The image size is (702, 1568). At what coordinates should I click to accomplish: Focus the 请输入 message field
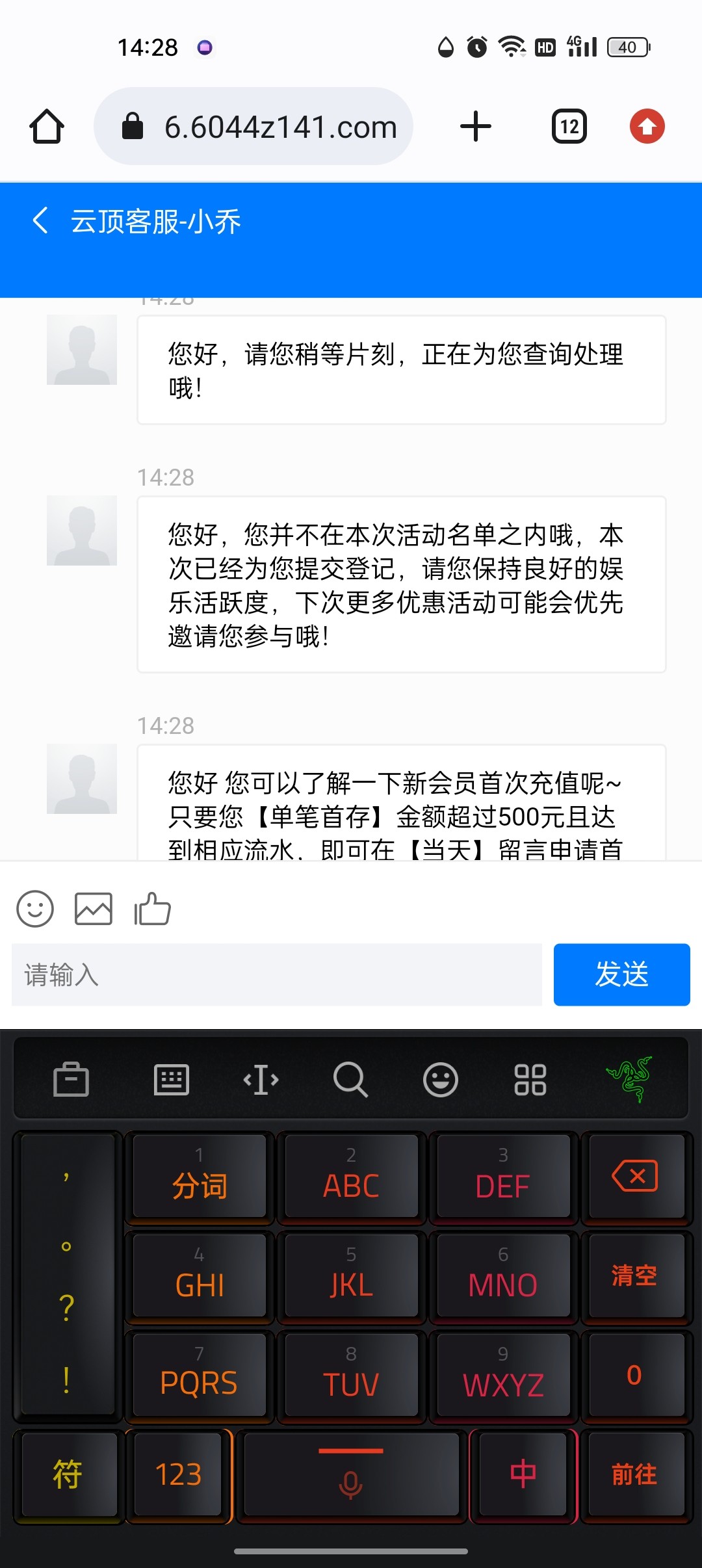(x=277, y=974)
